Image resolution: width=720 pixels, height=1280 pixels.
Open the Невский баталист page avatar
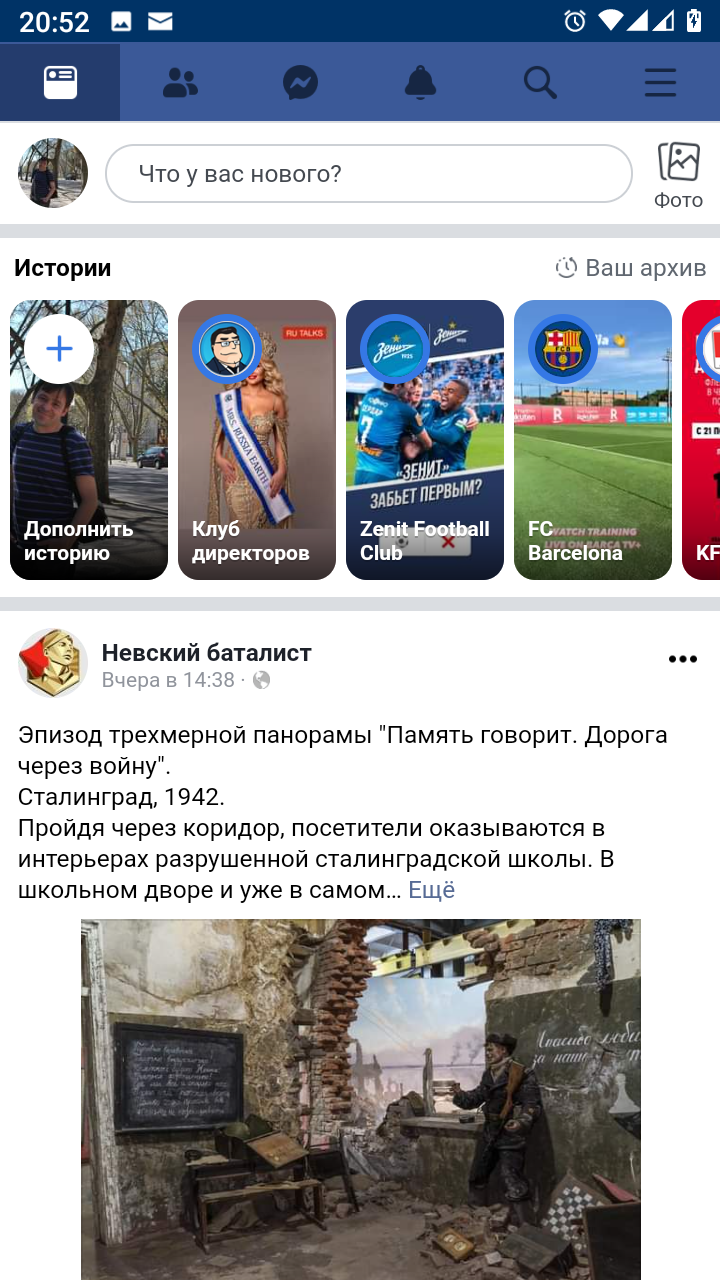tap(53, 663)
